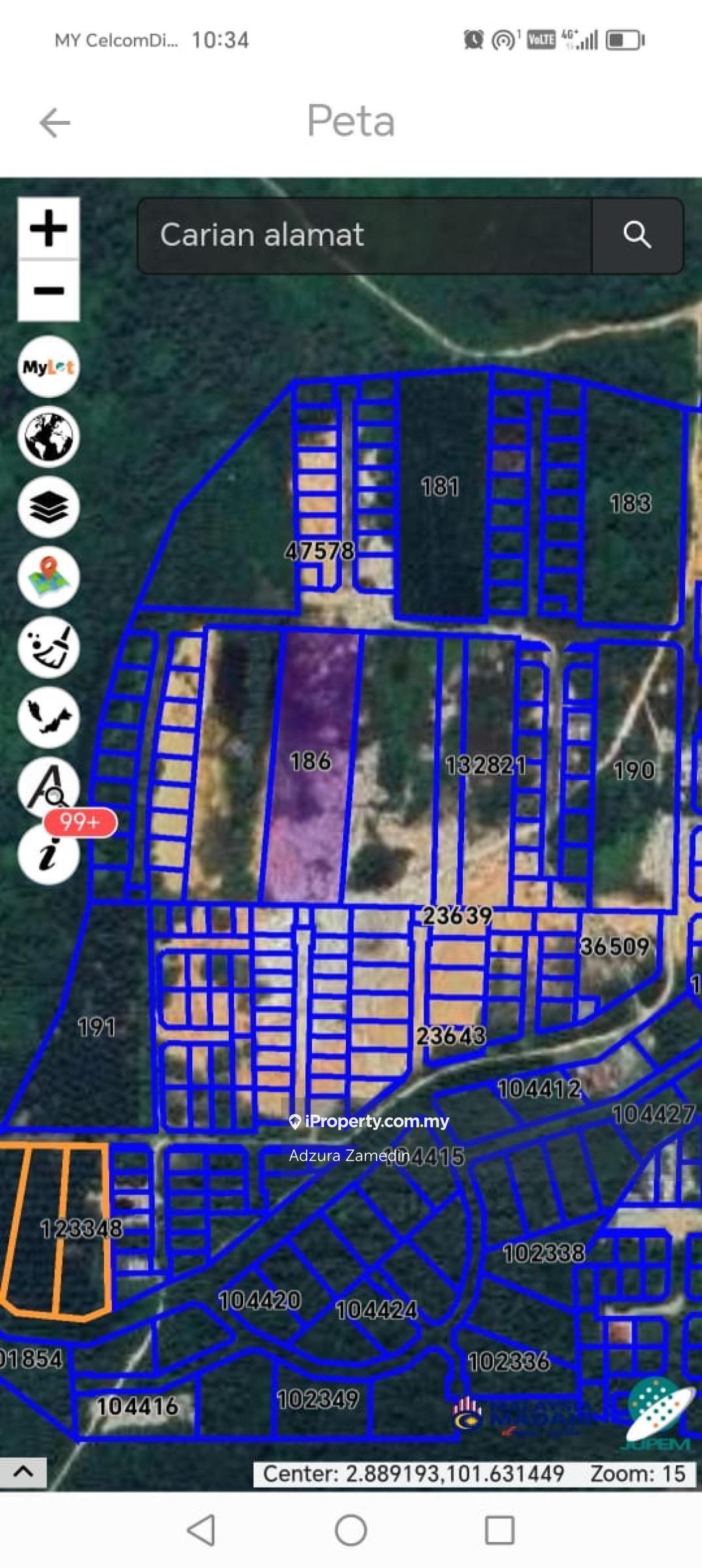Zoom out of the map
The height and width of the screenshot is (1568, 702).
[x=49, y=291]
